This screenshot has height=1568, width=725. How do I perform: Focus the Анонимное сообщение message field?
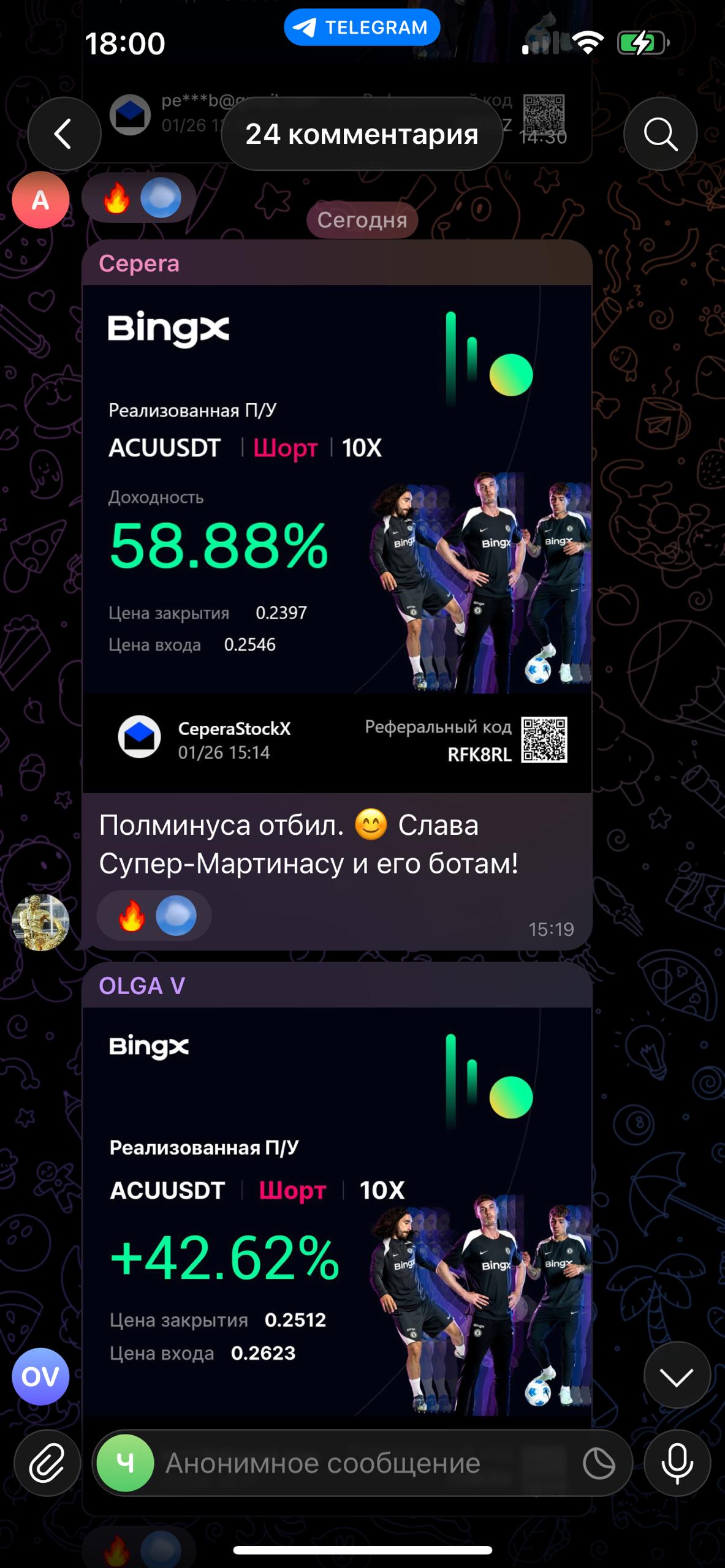(x=362, y=1463)
